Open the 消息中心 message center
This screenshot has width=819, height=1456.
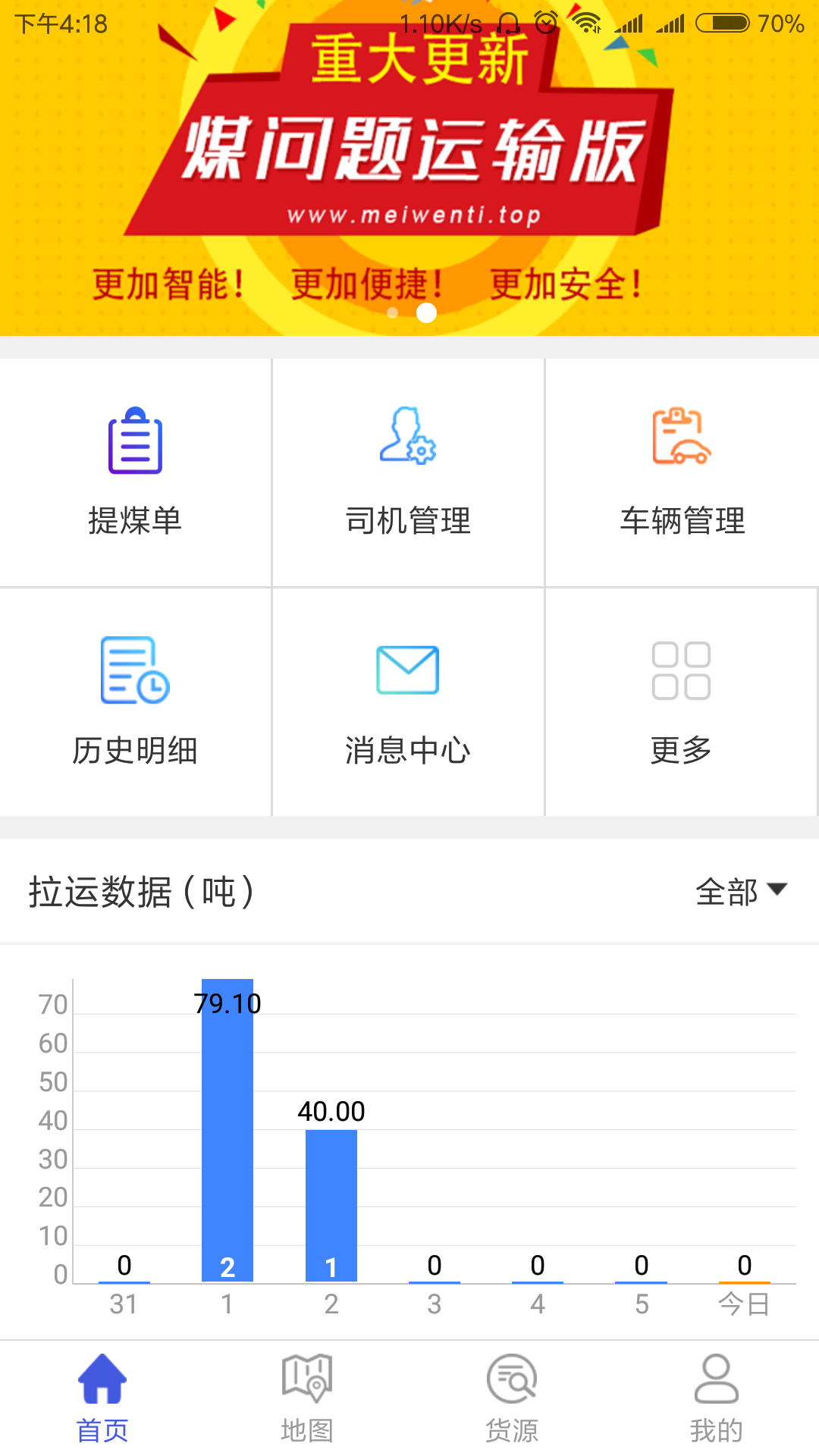pyautogui.click(x=408, y=701)
